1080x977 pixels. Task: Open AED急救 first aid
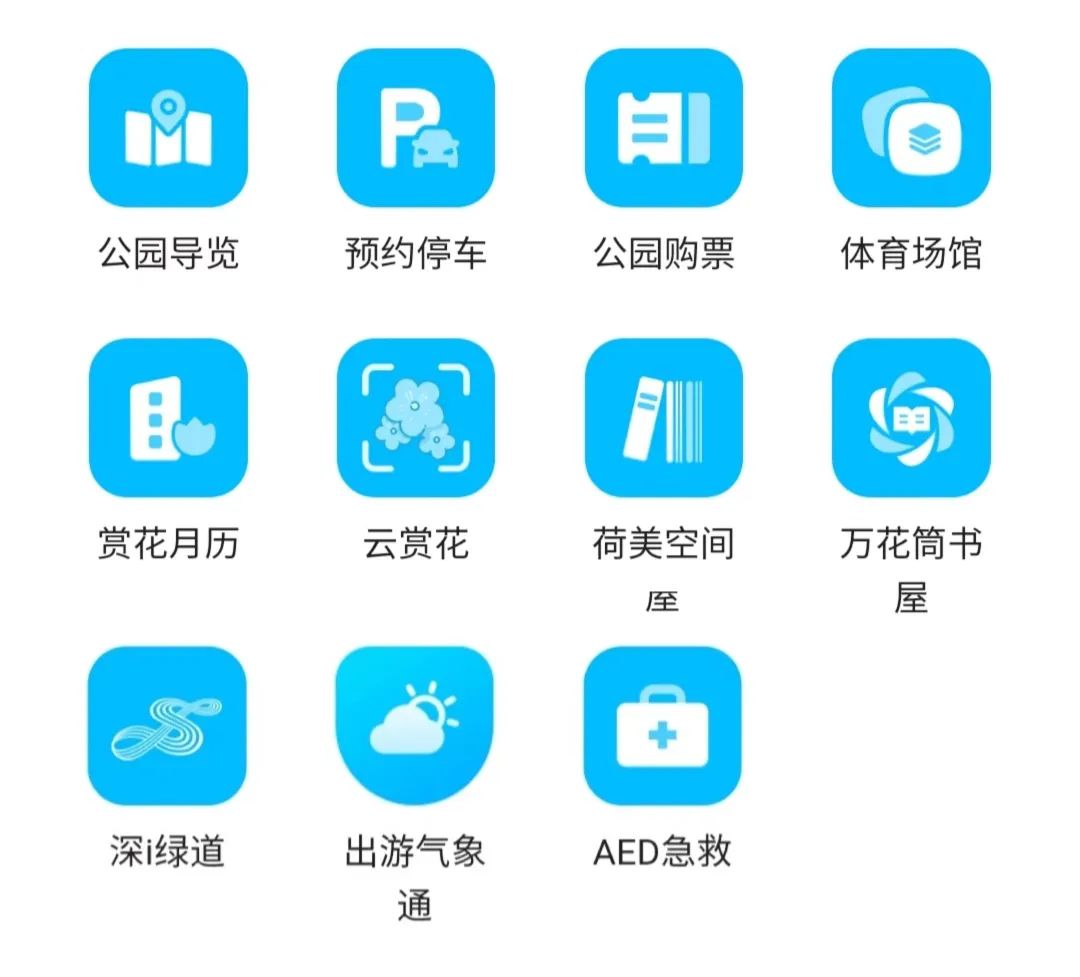click(x=662, y=726)
